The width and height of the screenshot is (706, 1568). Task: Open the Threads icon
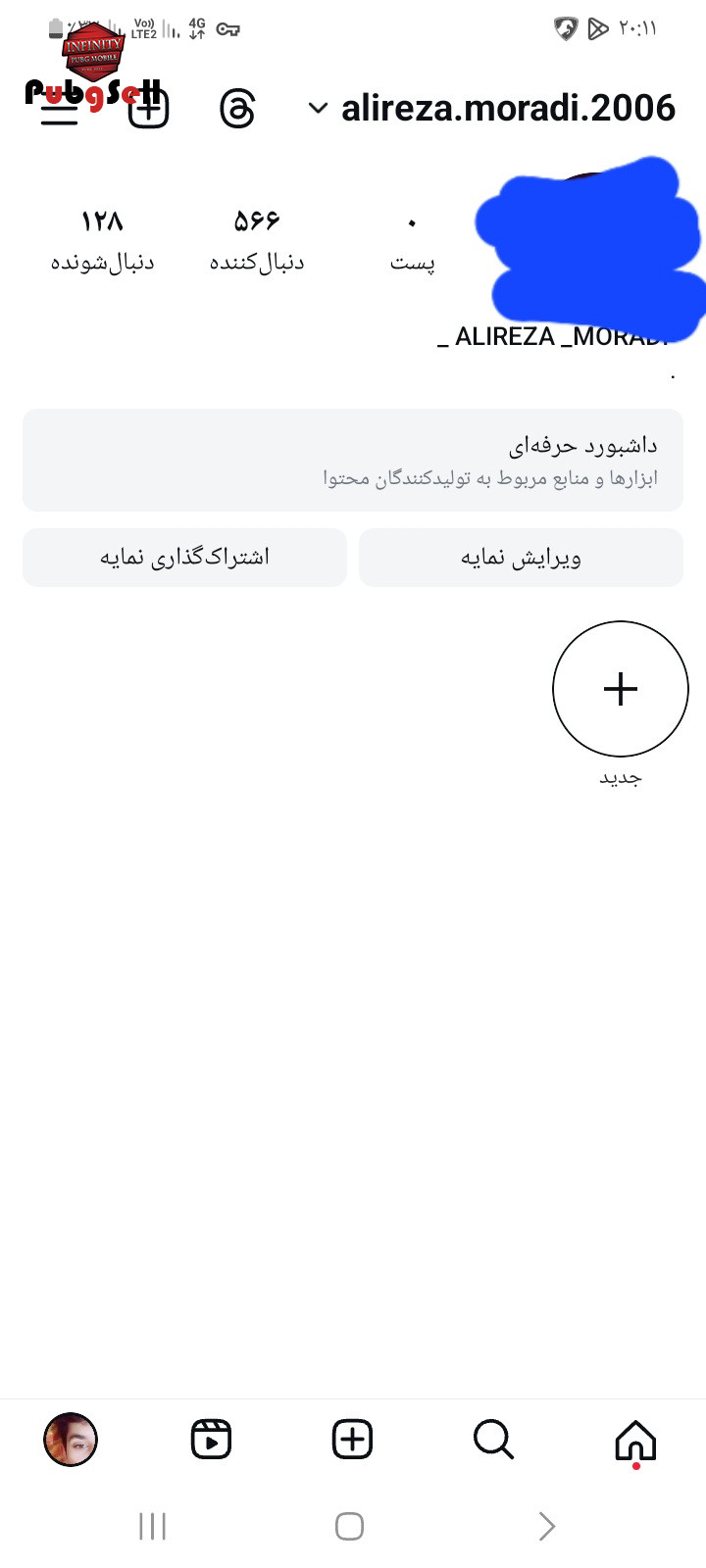(237, 109)
